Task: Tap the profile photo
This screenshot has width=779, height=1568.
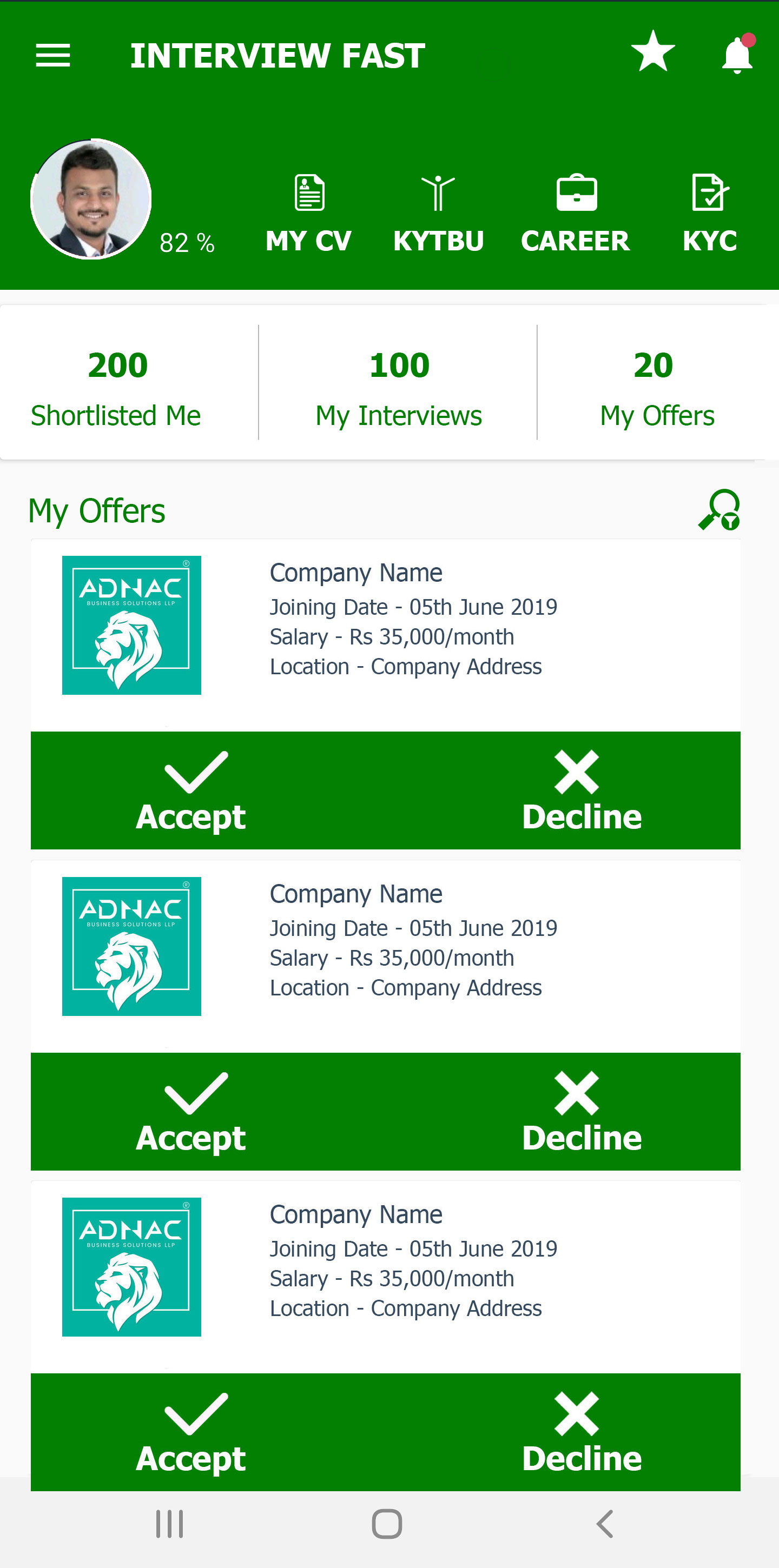Action: (91, 198)
